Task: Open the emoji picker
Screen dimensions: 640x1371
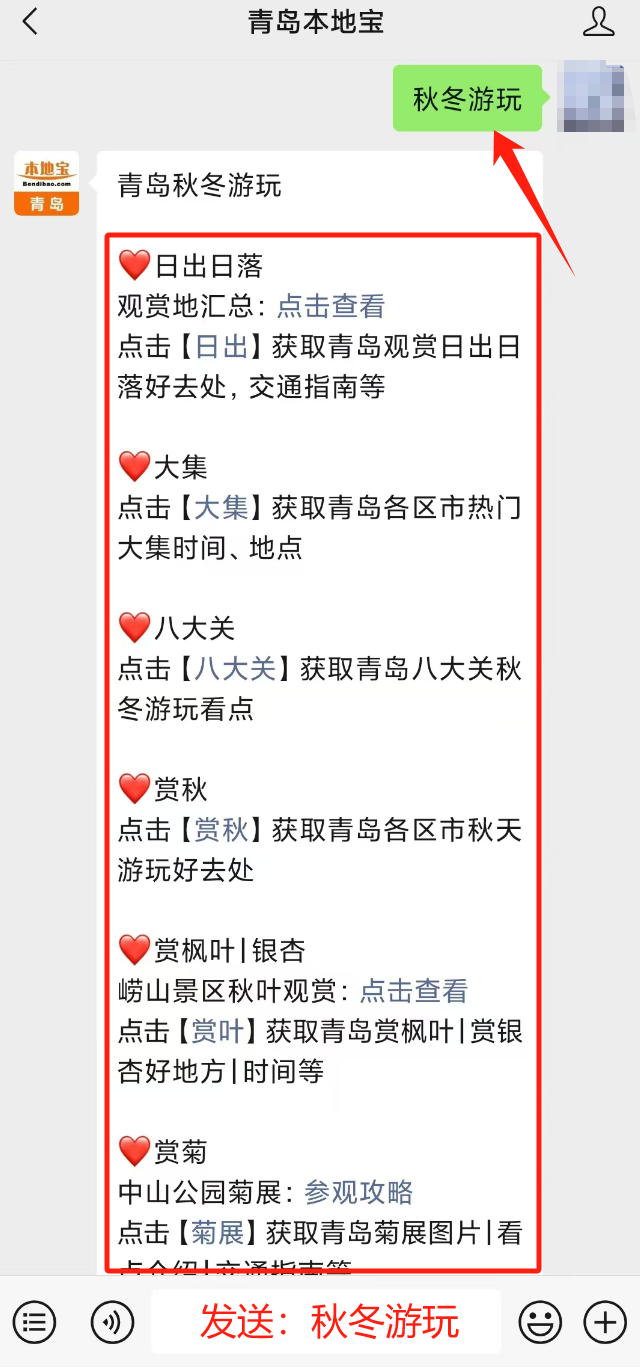Action: coord(540,1323)
